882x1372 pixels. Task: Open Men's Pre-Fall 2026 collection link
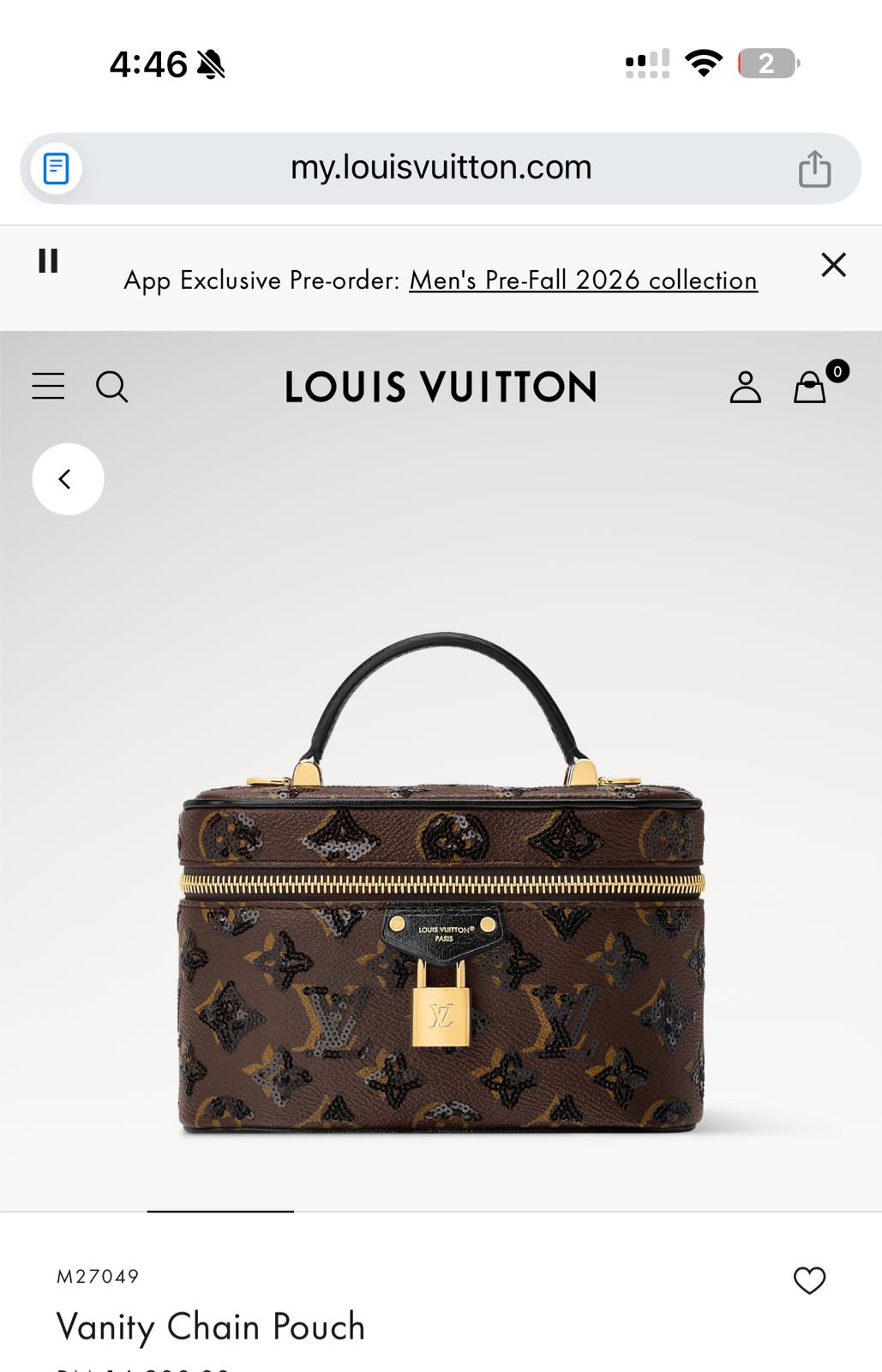coord(583,280)
